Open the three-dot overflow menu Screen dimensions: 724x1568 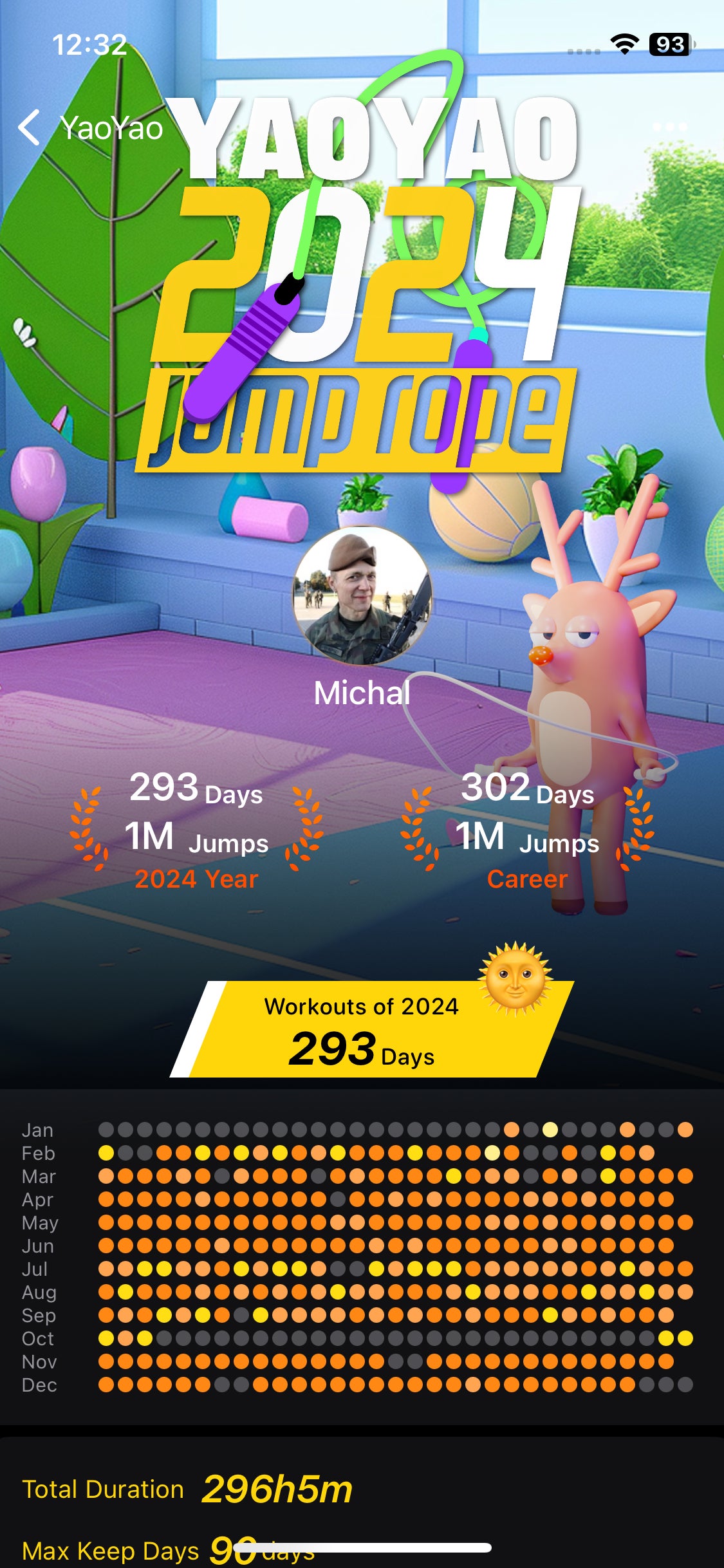coord(669,127)
